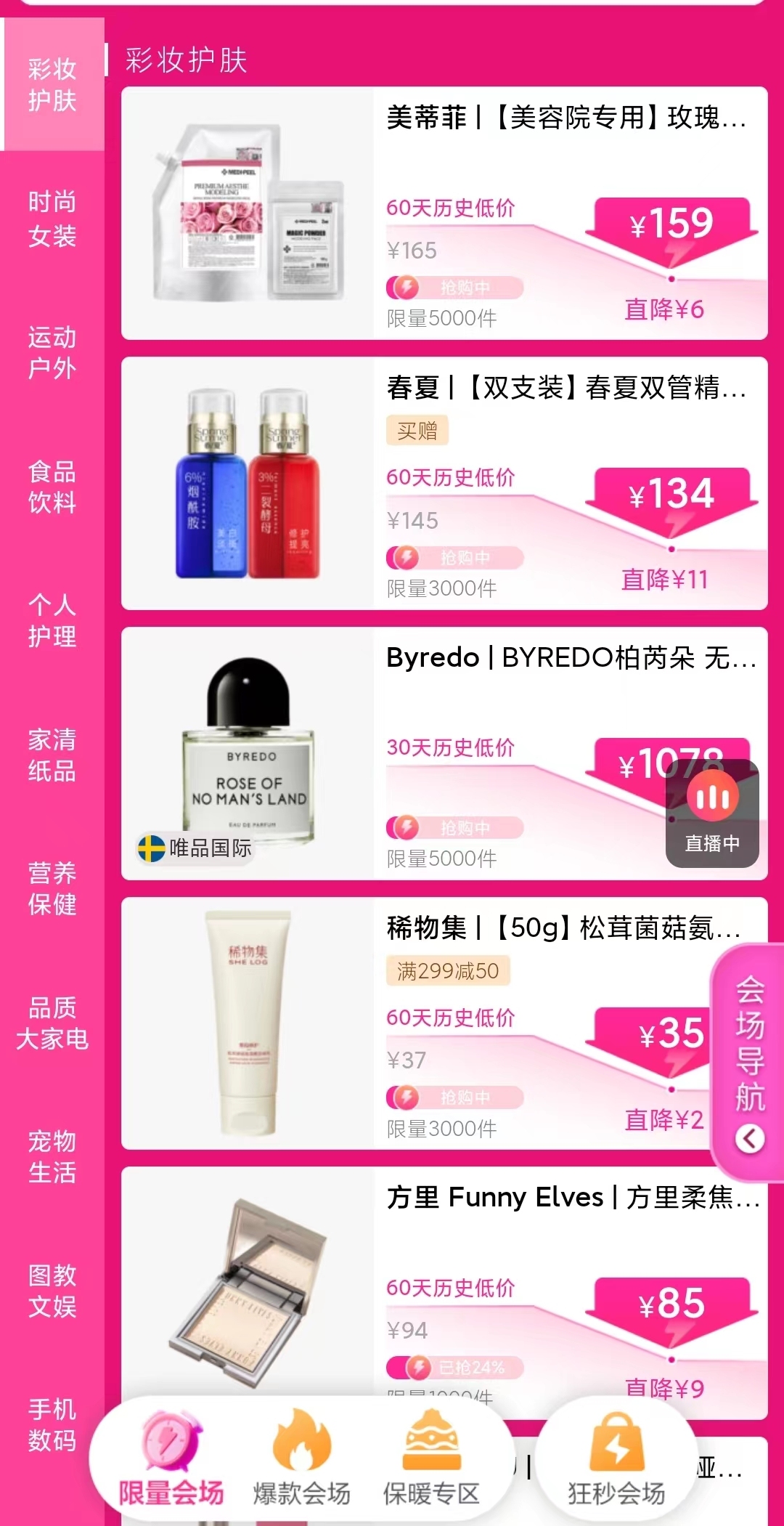The width and height of the screenshot is (784, 1526).
Task: Open the 美蒂菲 玫瑰 mask product card
Action: click(x=444, y=213)
